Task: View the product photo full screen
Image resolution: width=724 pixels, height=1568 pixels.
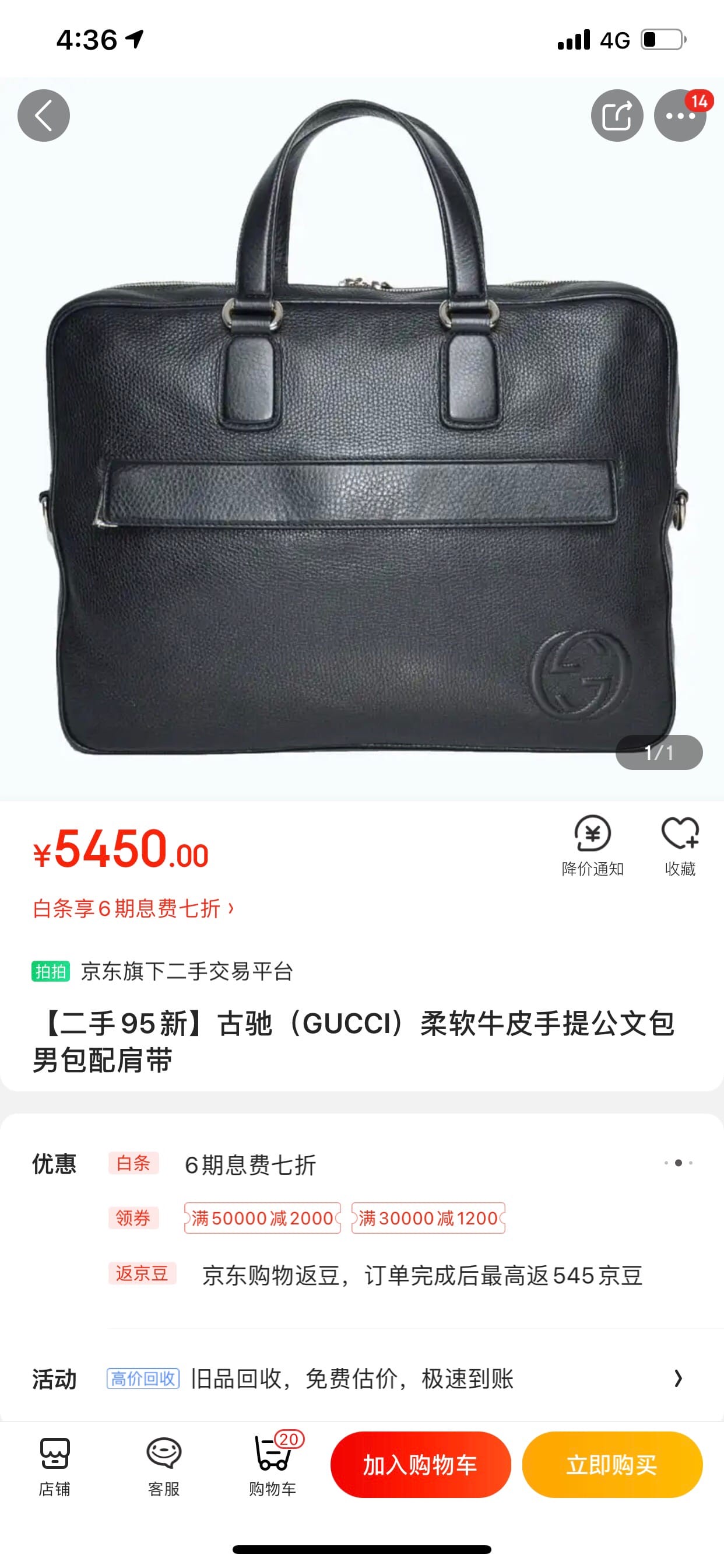Action: click(x=361, y=438)
